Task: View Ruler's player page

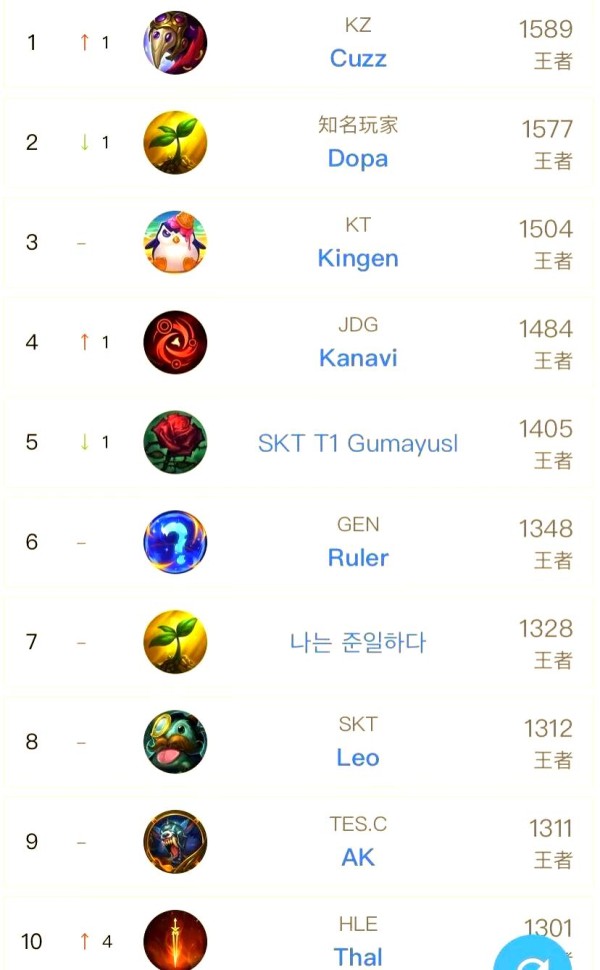Action: 358,558
